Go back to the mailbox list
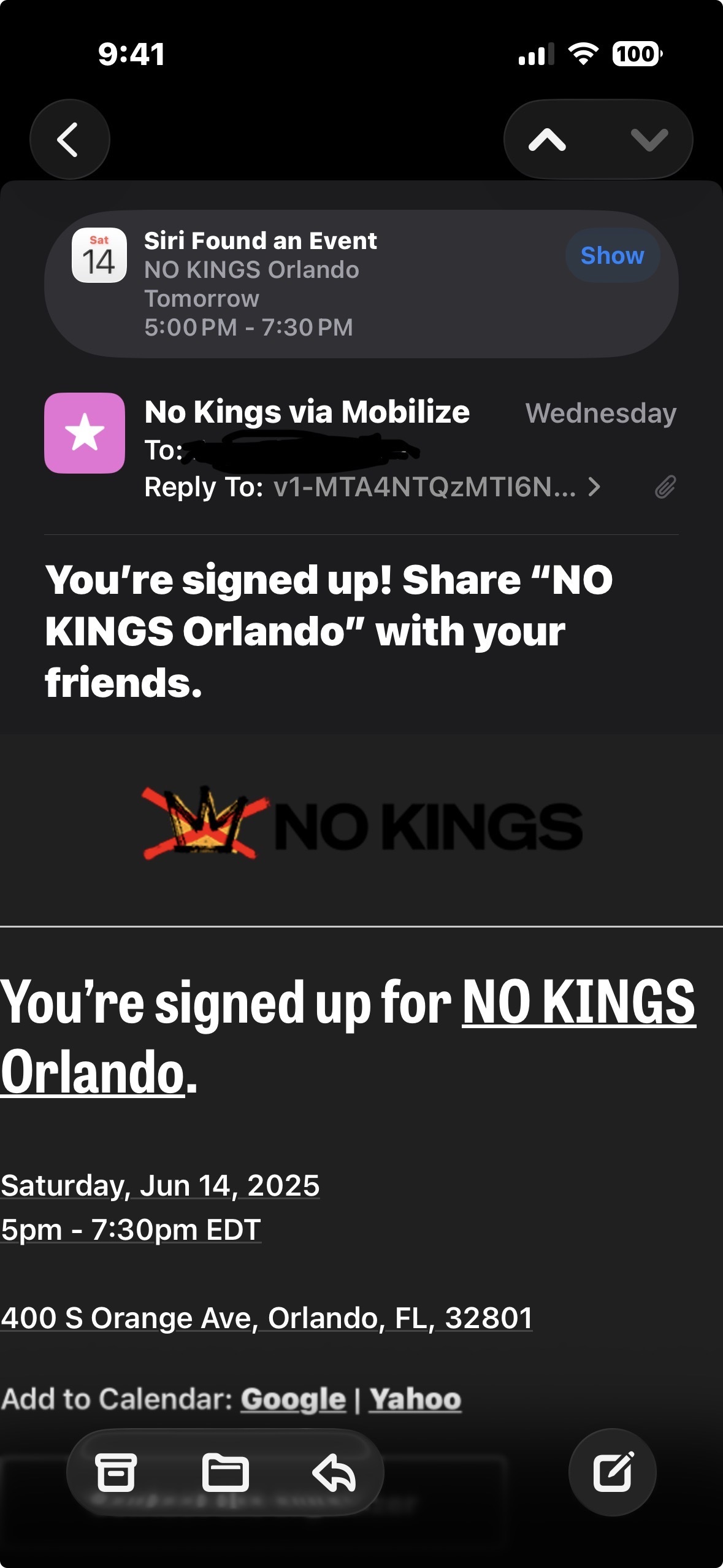The image size is (723, 1568). coord(69,139)
